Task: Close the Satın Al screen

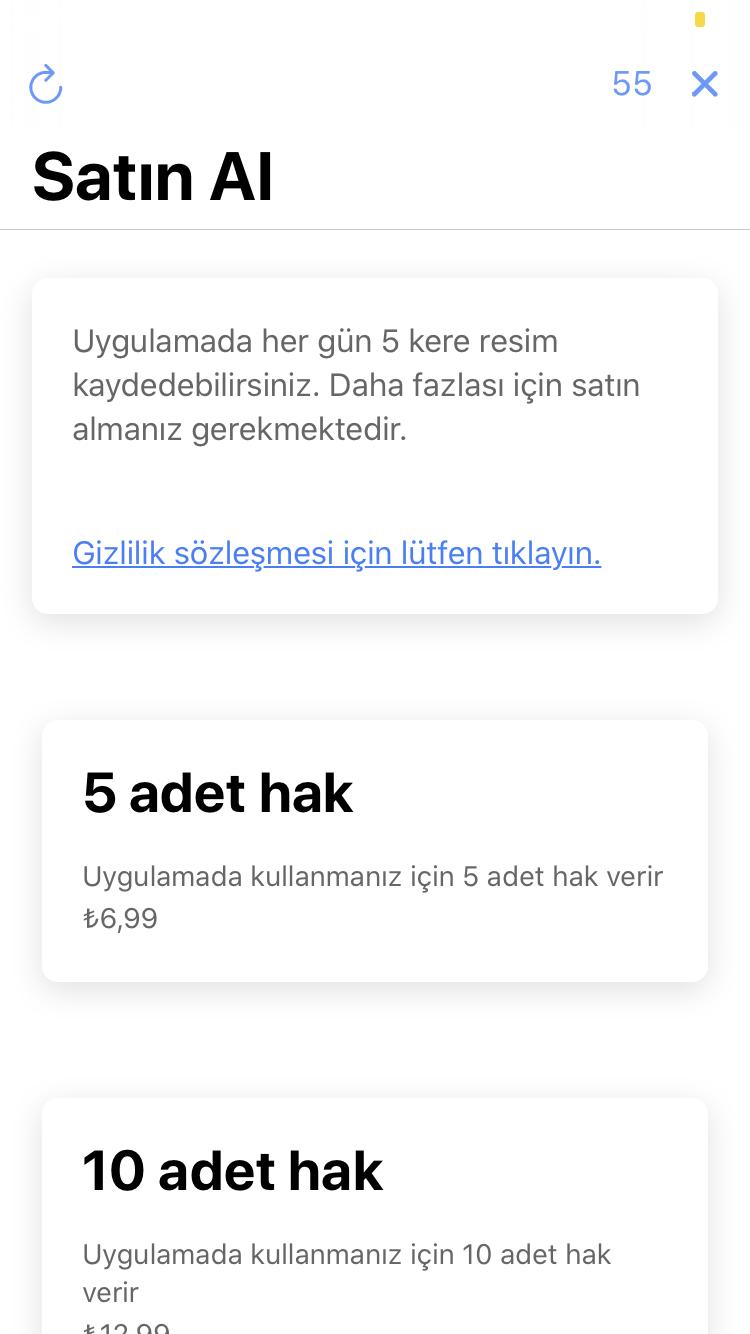Action: click(705, 84)
